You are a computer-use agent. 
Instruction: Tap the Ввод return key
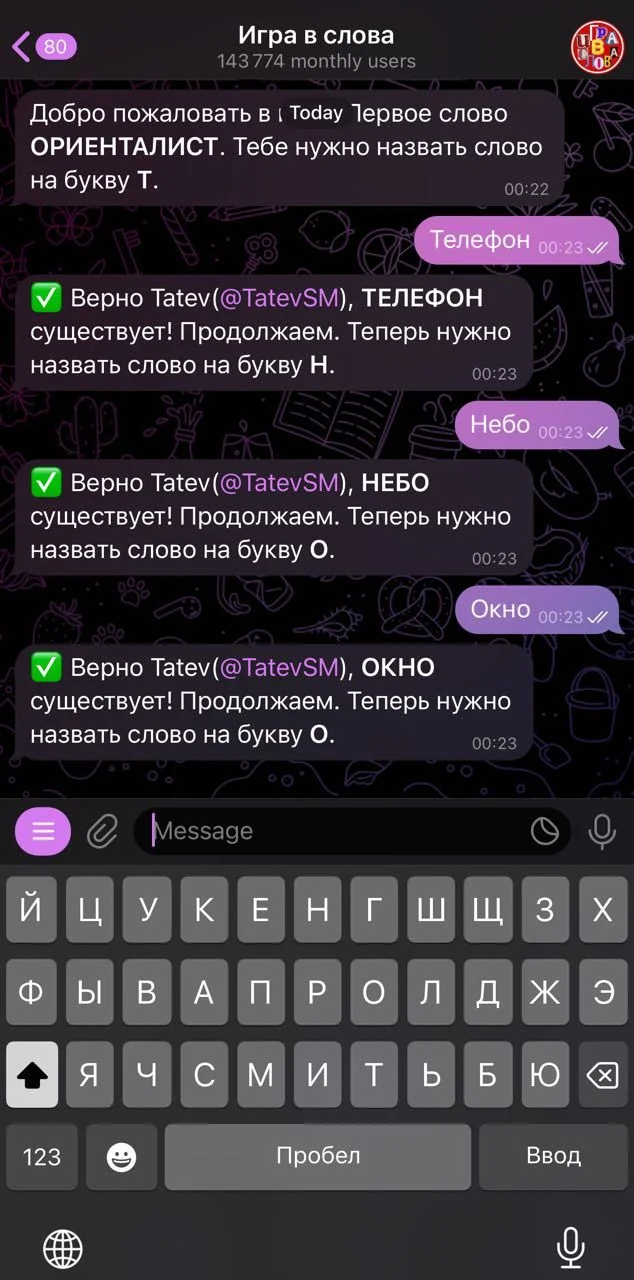553,1157
